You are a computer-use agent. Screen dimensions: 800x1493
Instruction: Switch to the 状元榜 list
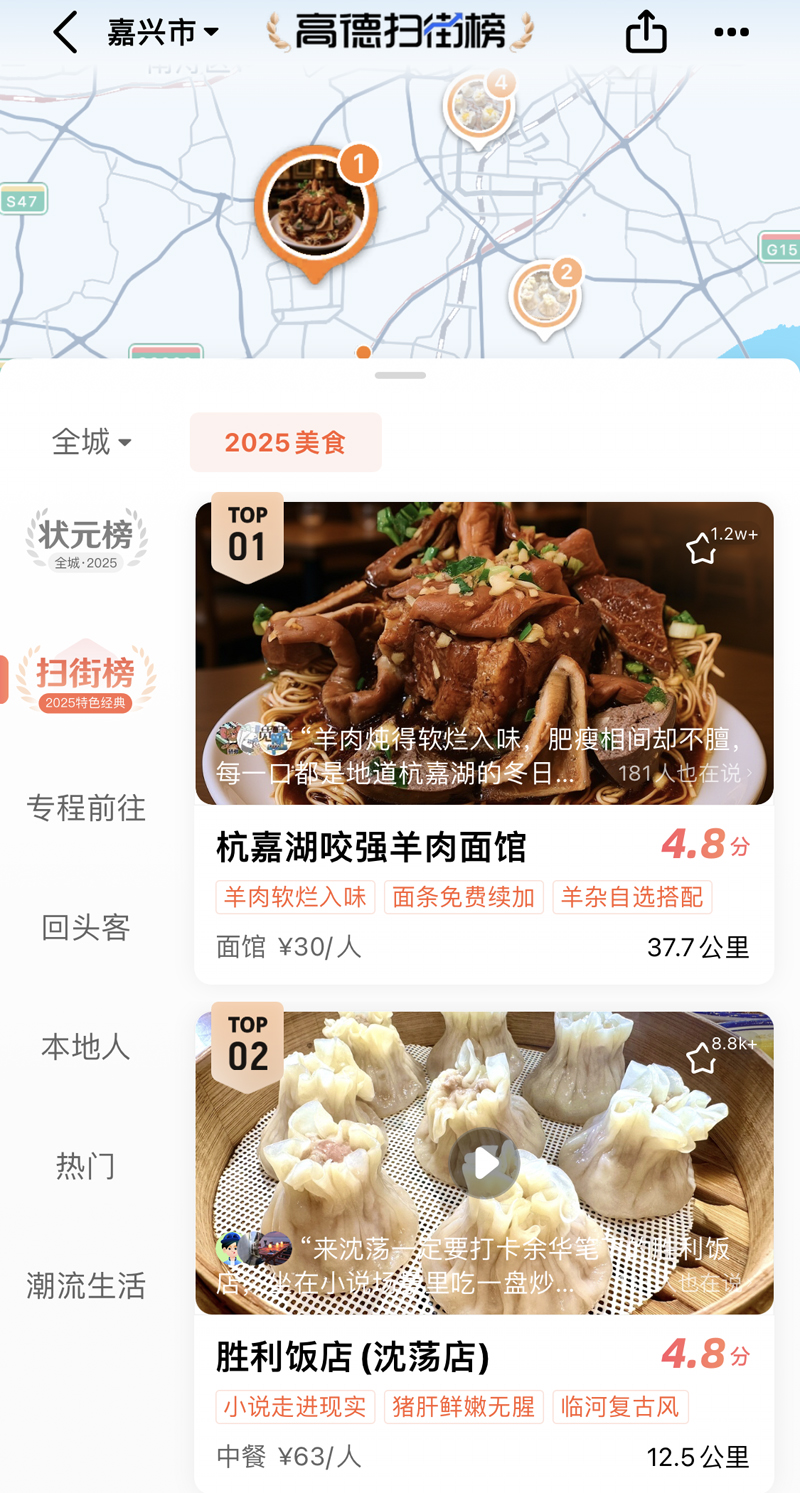(86, 540)
